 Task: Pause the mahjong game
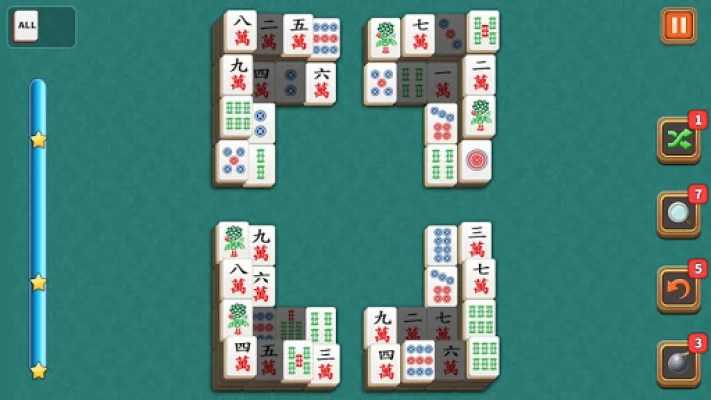[678, 25]
